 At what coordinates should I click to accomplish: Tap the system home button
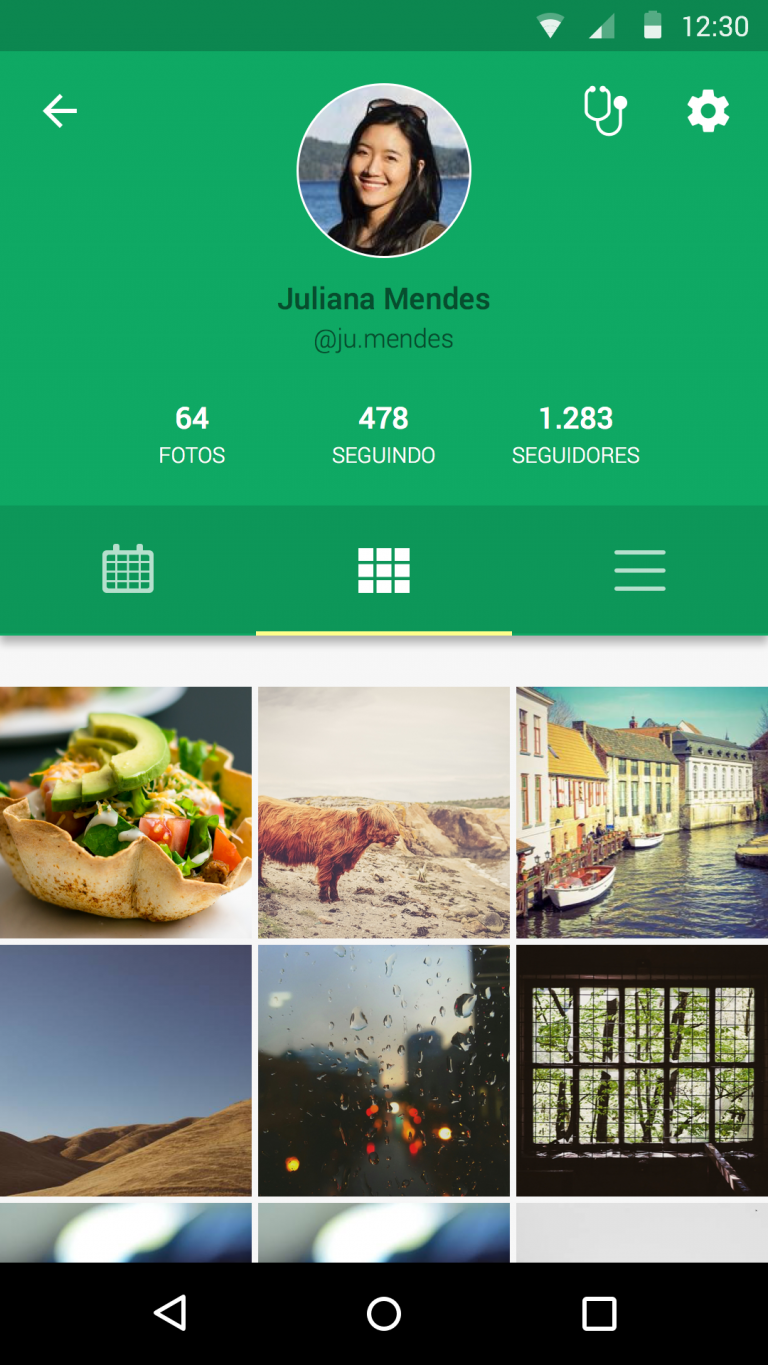pos(384,1313)
